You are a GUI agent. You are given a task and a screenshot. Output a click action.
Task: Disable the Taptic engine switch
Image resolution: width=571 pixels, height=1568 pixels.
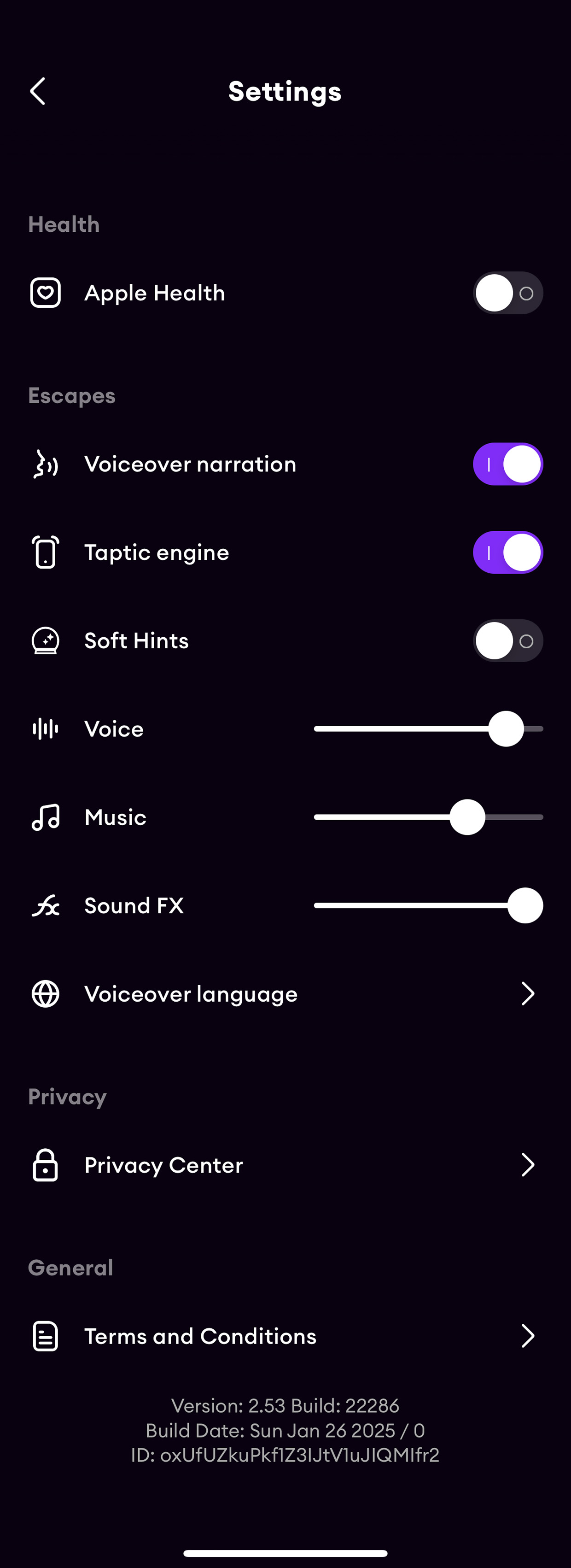click(x=508, y=552)
